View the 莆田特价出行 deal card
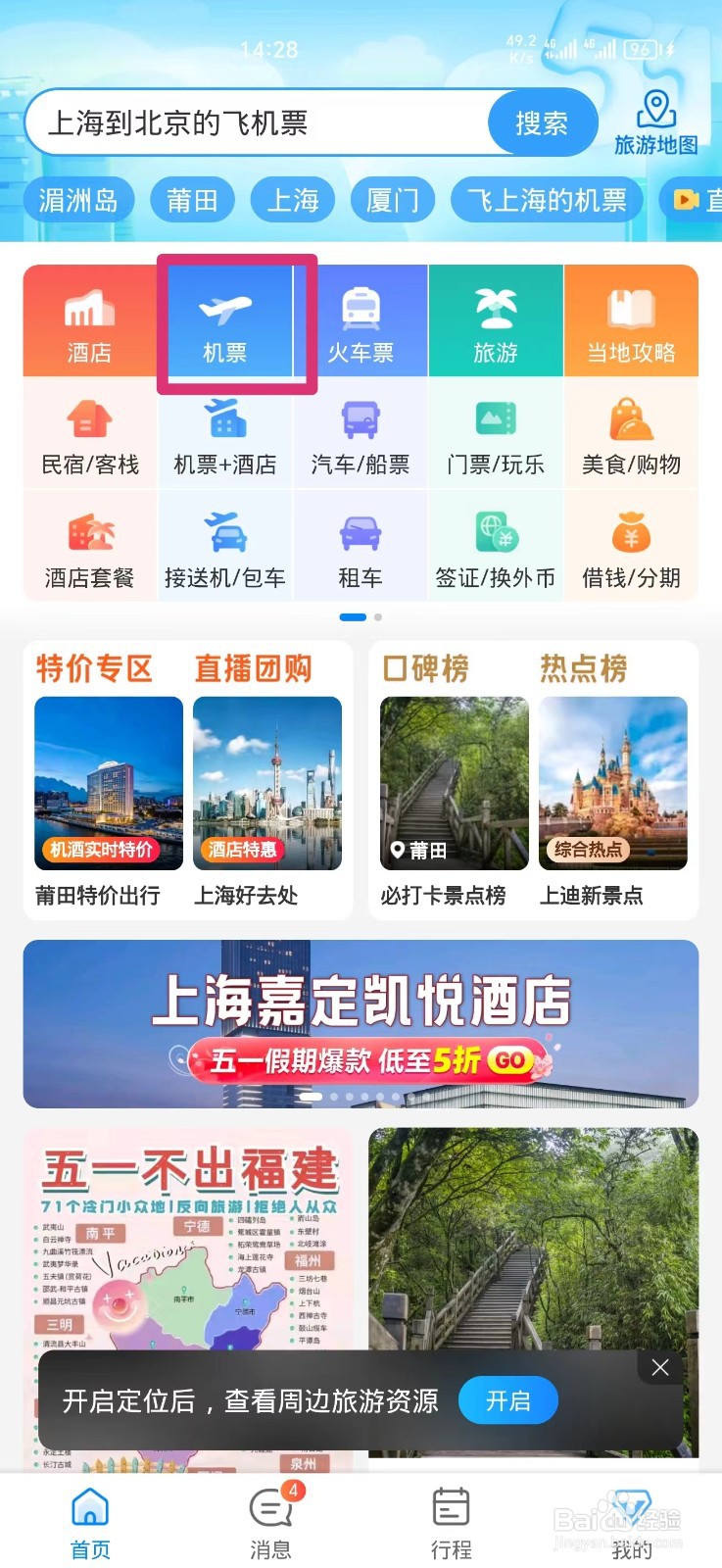722x1568 pixels. click(x=108, y=799)
